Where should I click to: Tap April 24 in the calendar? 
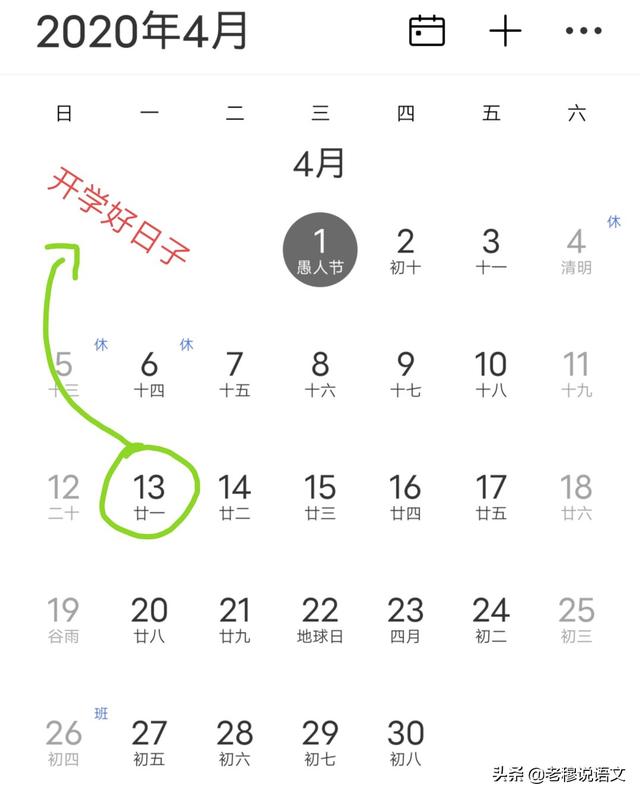(491, 619)
